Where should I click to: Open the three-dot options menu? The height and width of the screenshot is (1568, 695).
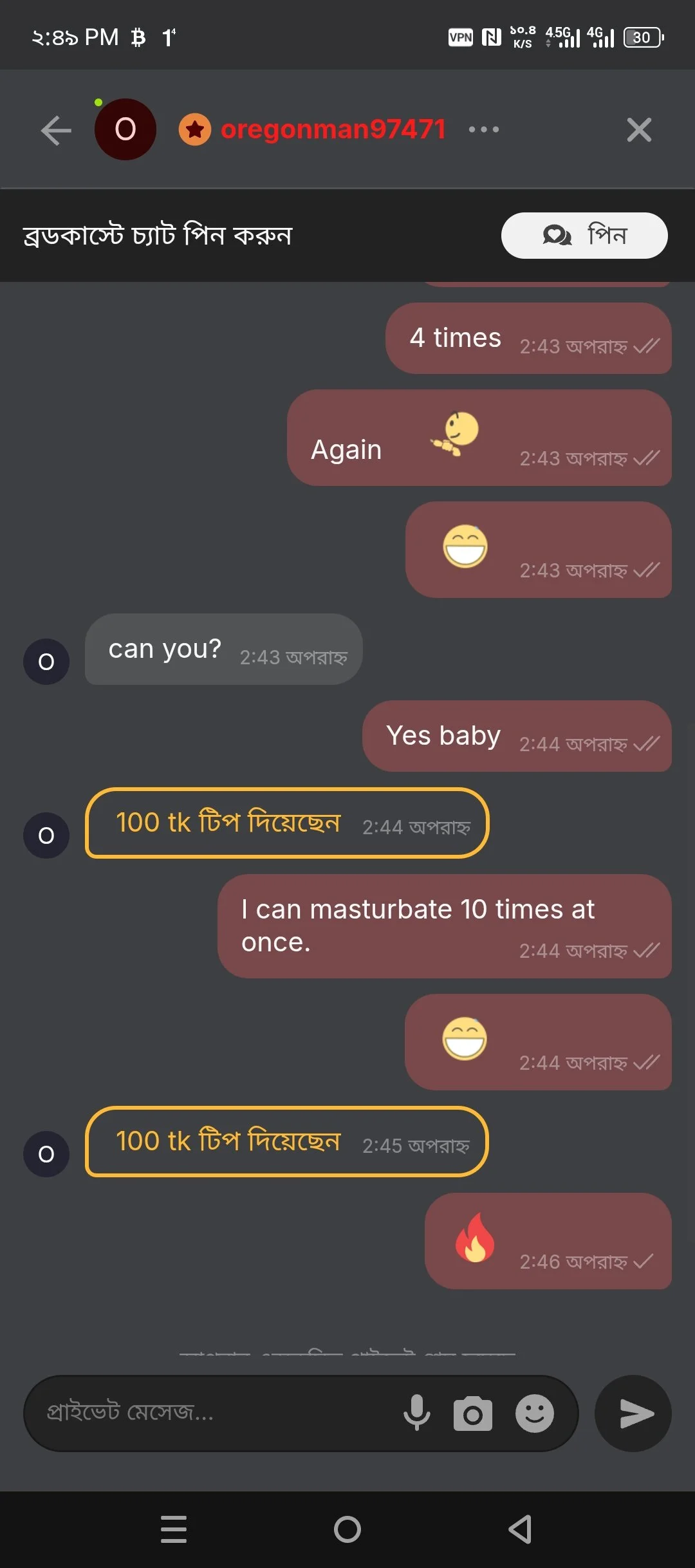coord(483,129)
